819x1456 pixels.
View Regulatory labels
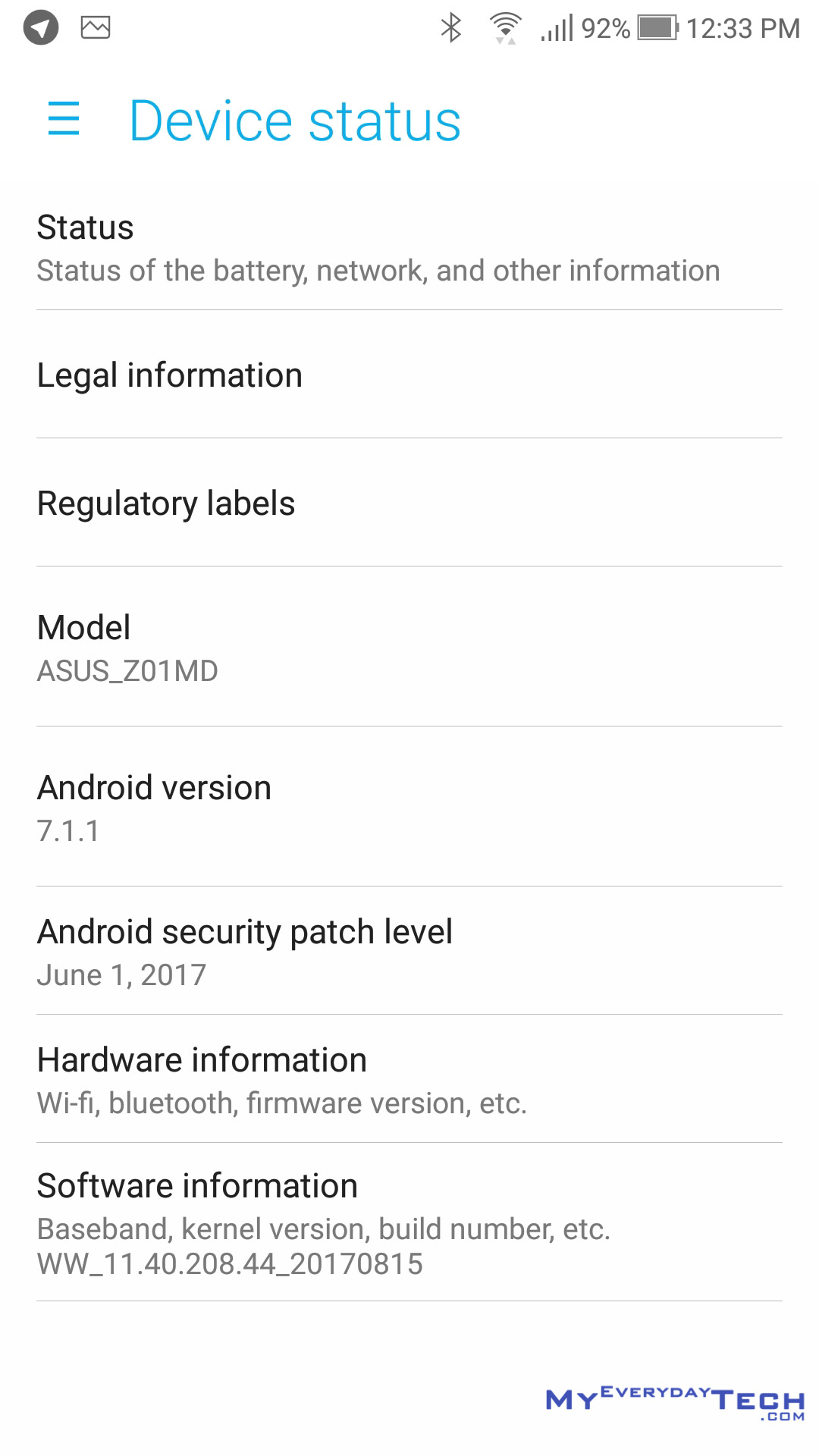pyautogui.click(x=409, y=503)
